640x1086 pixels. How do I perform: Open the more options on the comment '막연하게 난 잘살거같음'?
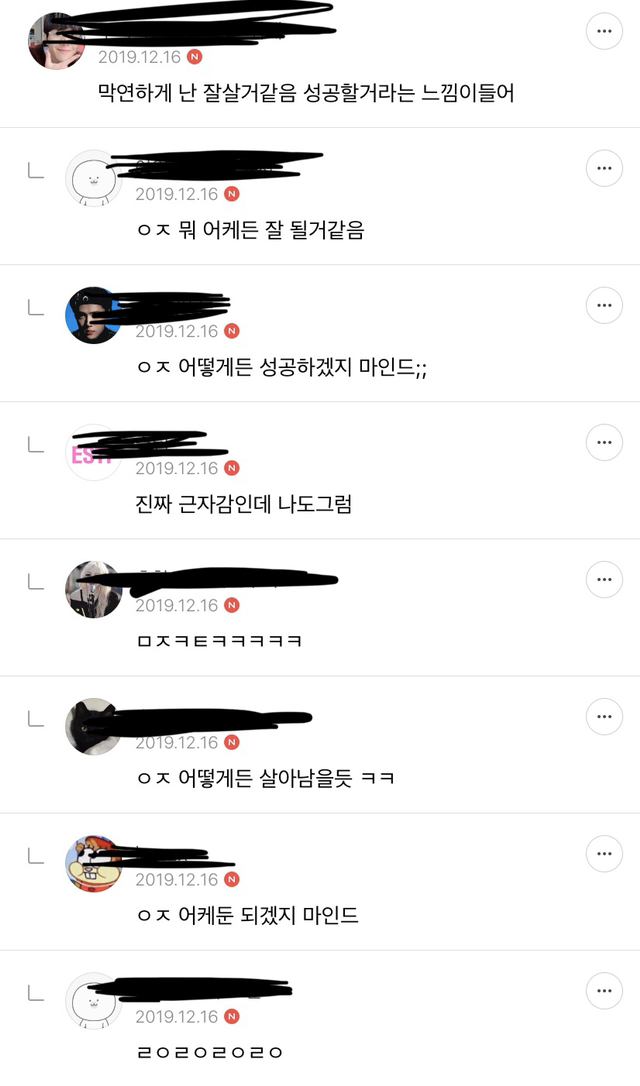click(604, 32)
